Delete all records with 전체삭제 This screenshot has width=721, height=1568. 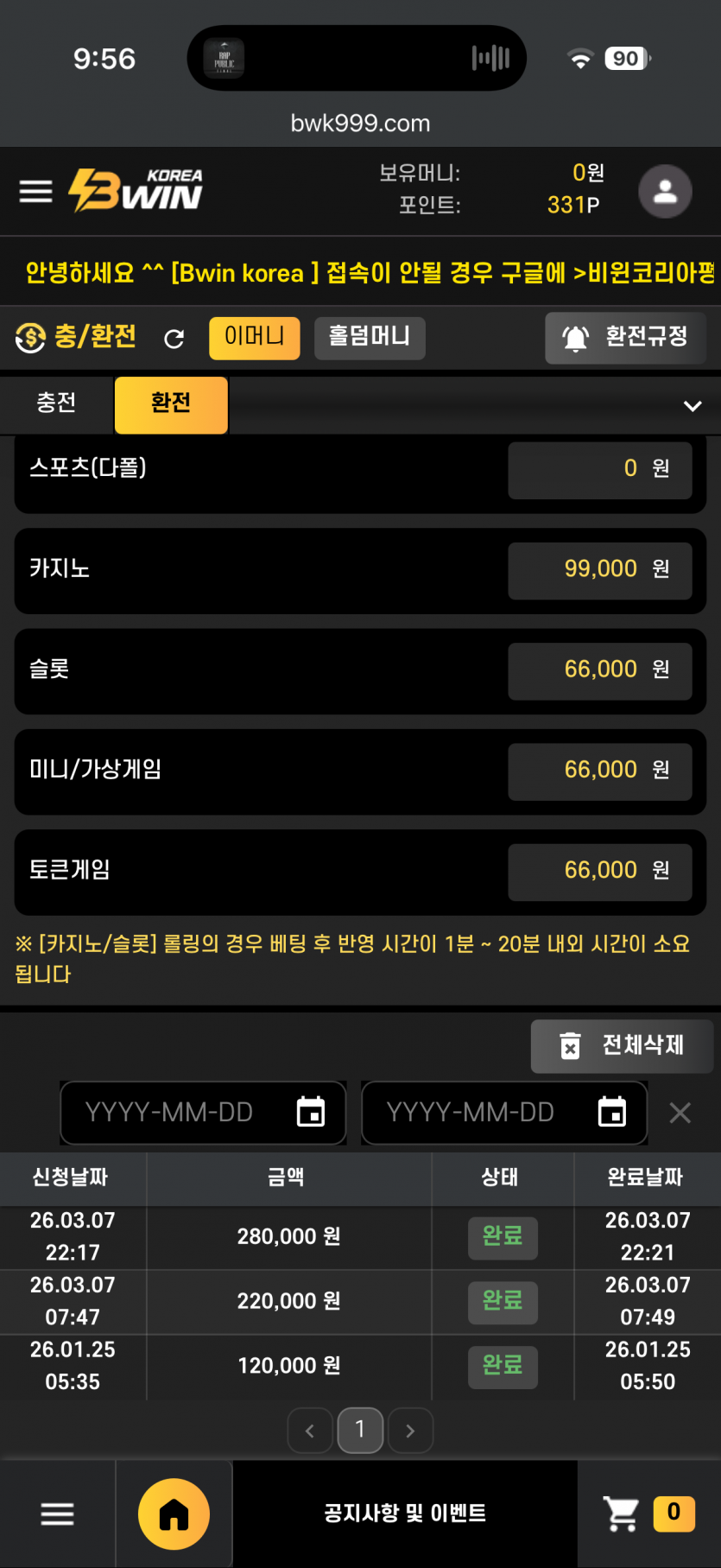tap(622, 1045)
